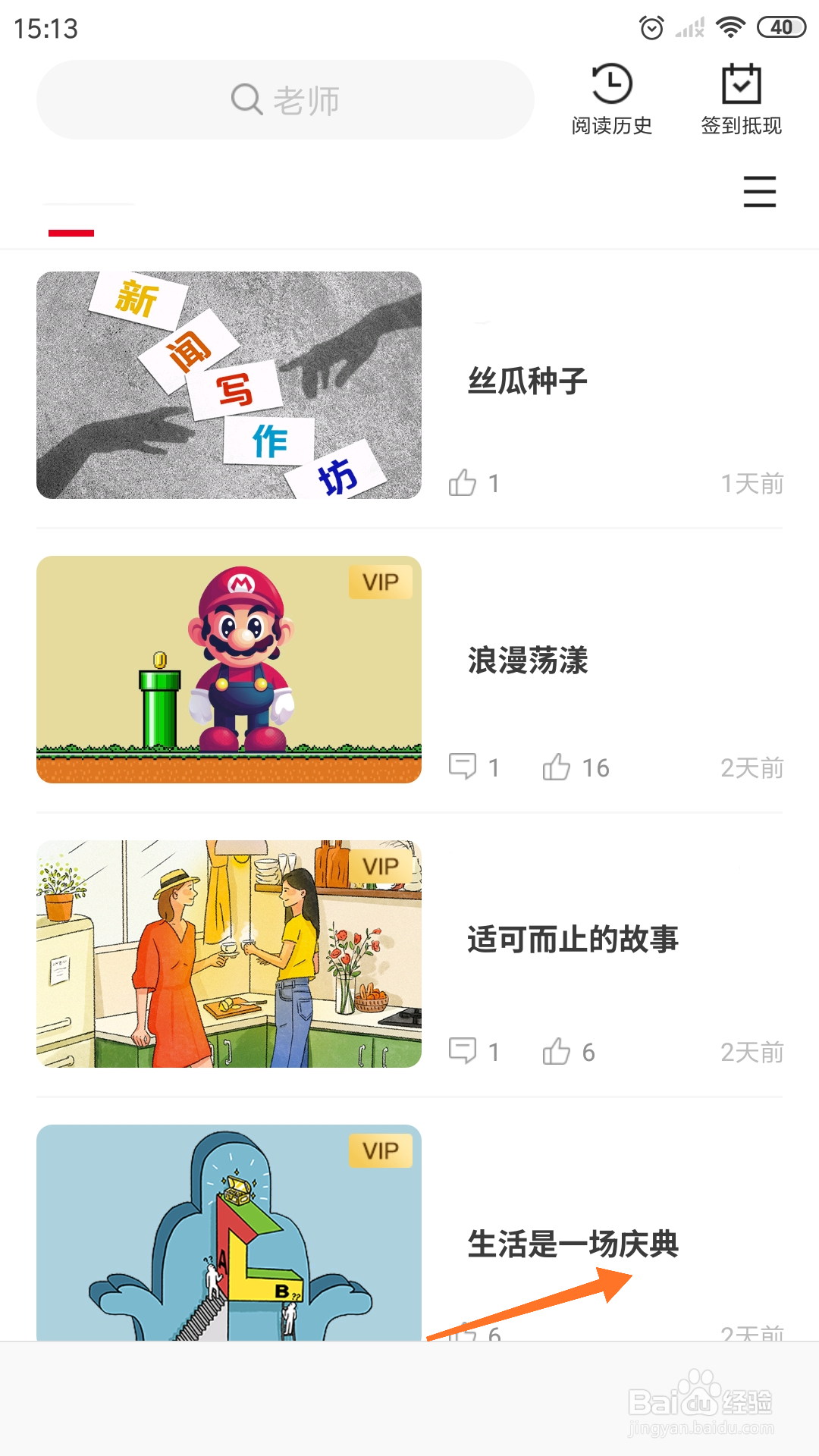Screen dimensions: 819x1456
Task: Tap the Wi-Fi status icon
Action: pos(730,26)
